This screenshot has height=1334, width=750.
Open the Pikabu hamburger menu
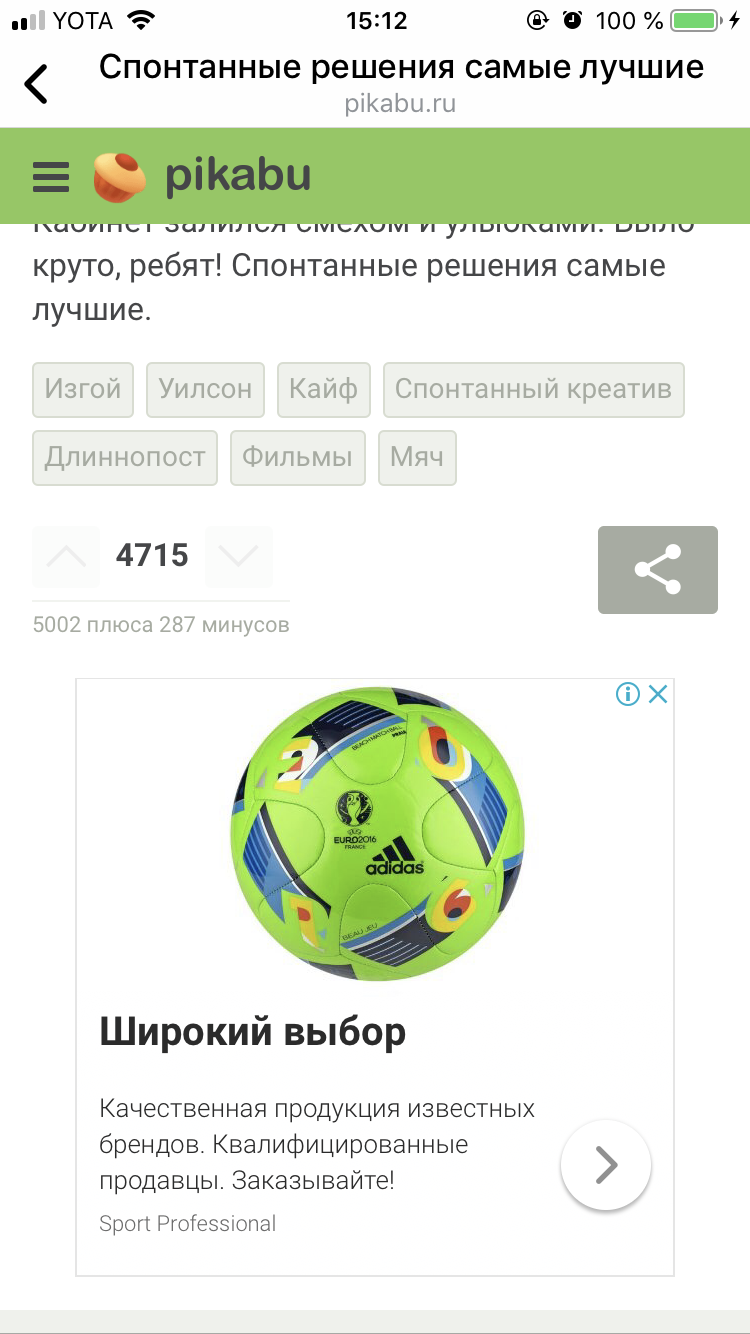pyautogui.click(x=51, y=177)
